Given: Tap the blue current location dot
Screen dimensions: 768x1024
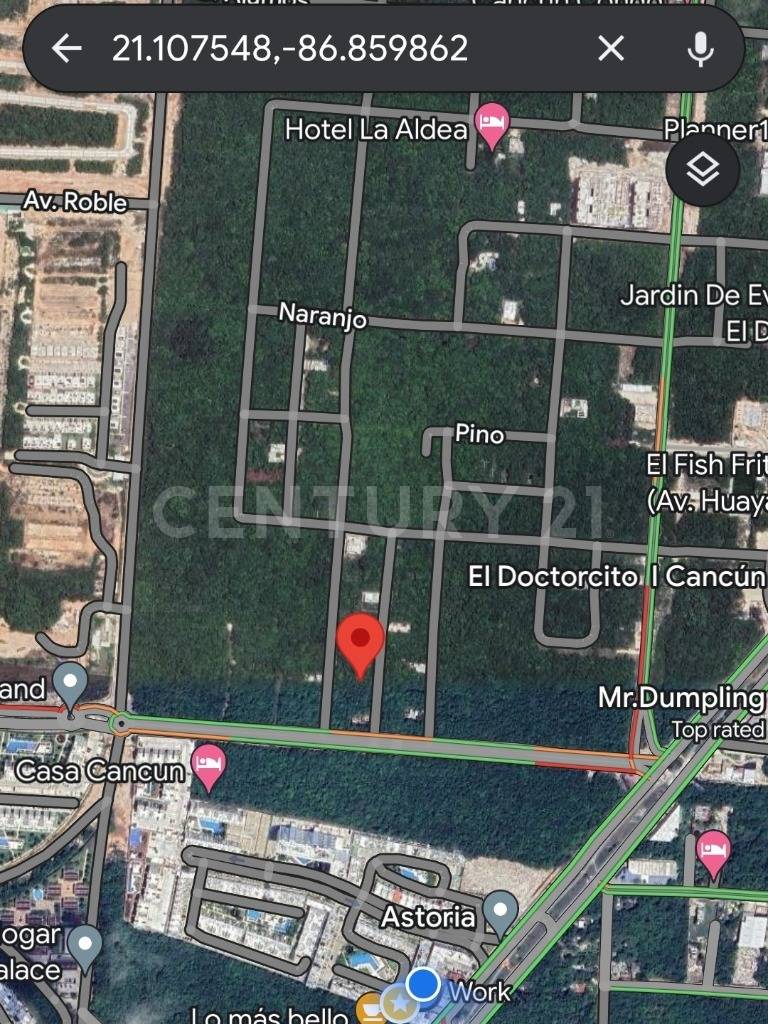Looking at the screenshot, I should [424, 986].
